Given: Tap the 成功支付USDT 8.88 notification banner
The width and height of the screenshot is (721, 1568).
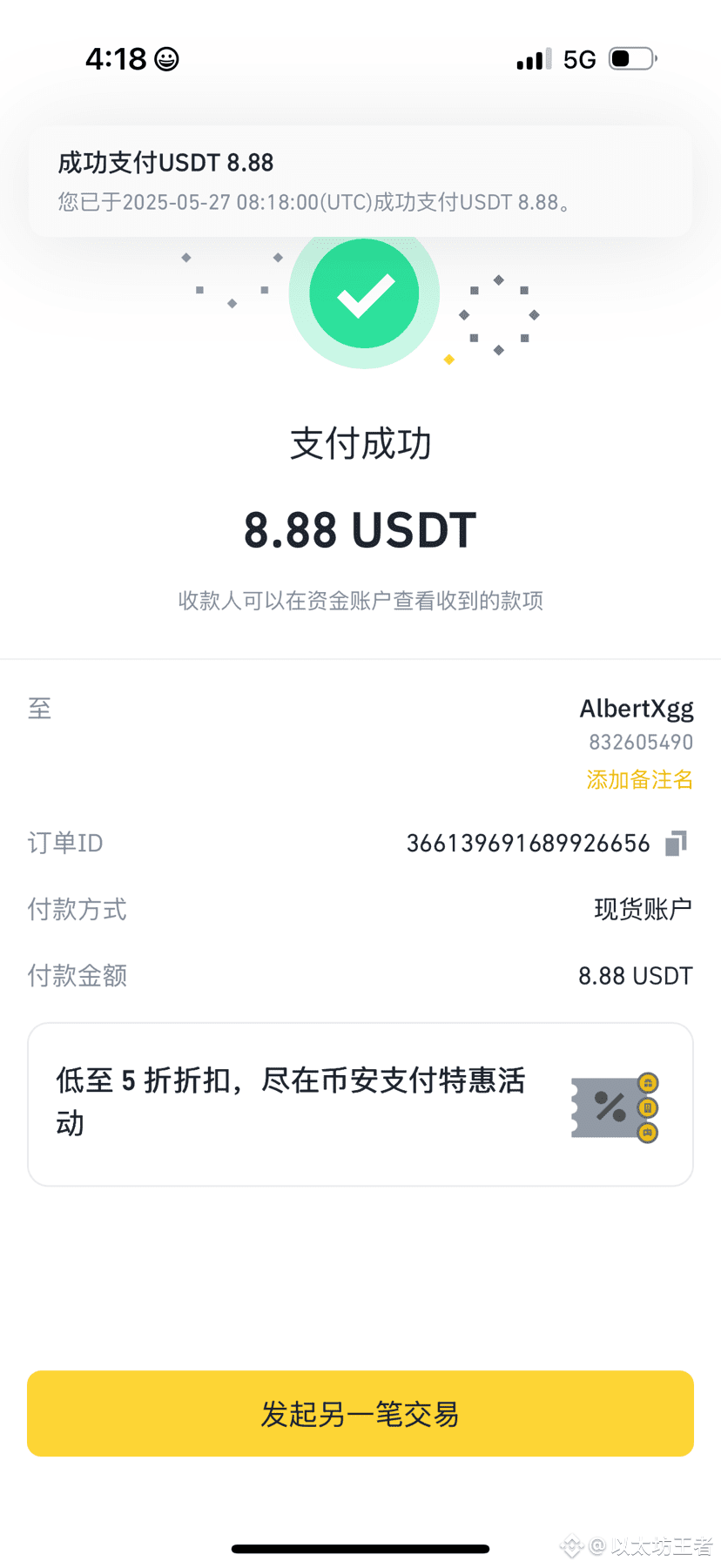Looking at the screenshot, I should tap(360, 180).
